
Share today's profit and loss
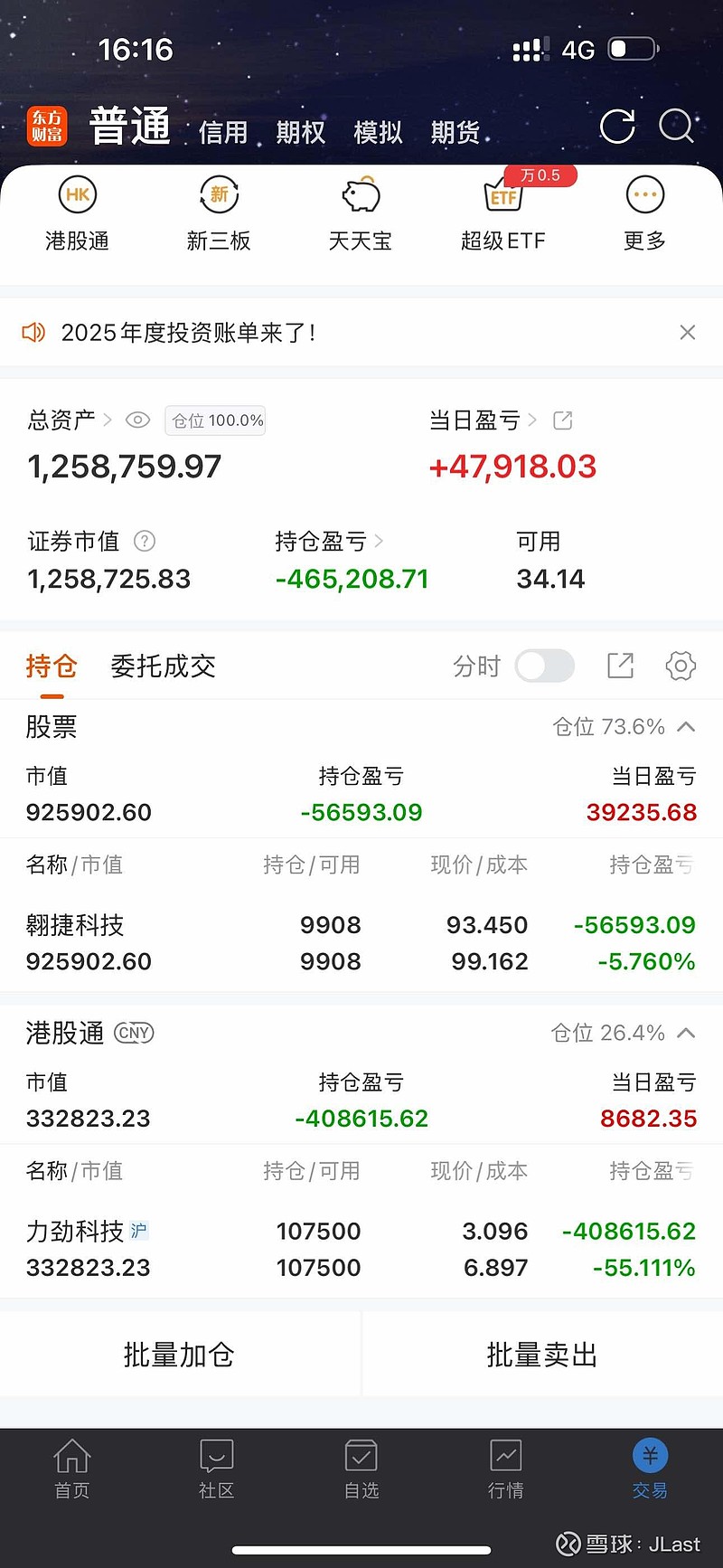[563, 420]
